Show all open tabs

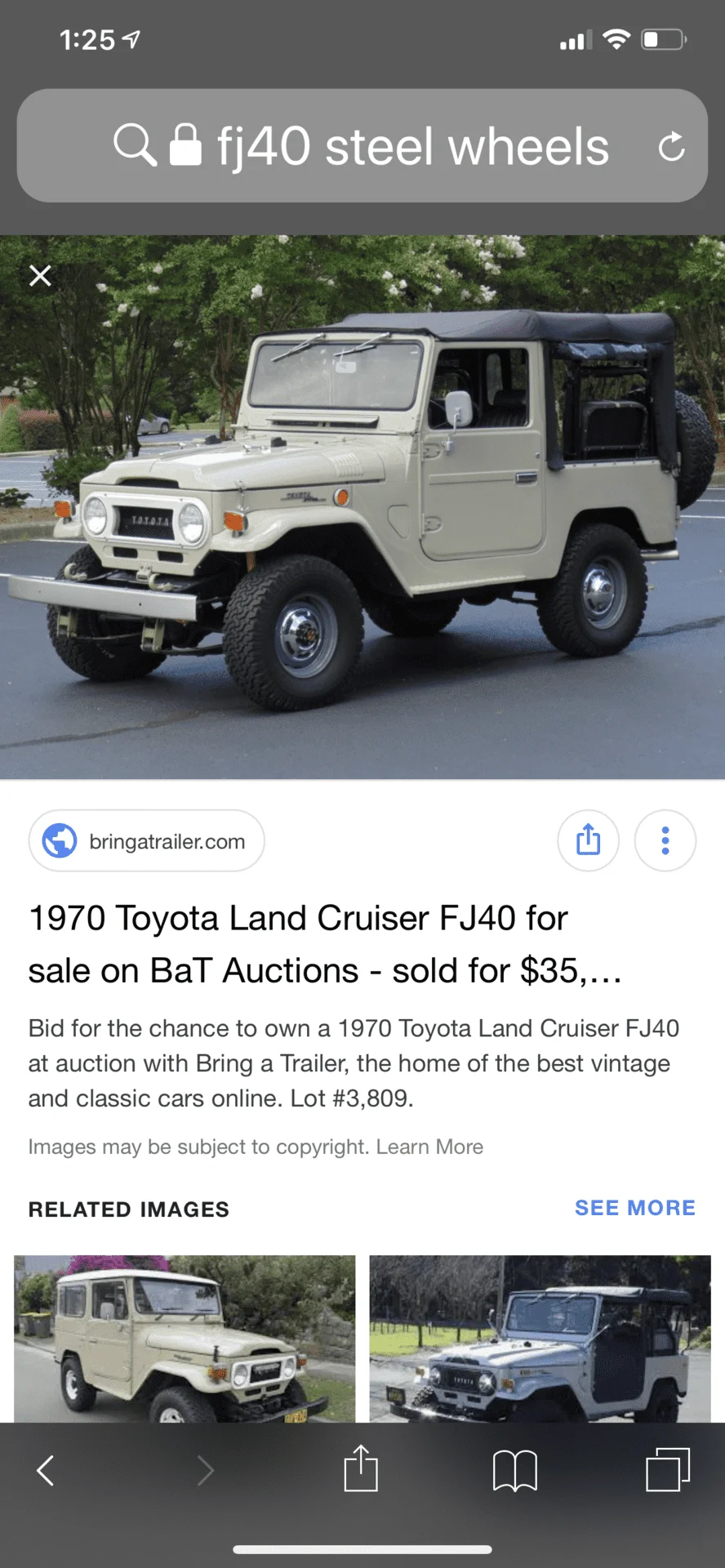coord(667,1471)
